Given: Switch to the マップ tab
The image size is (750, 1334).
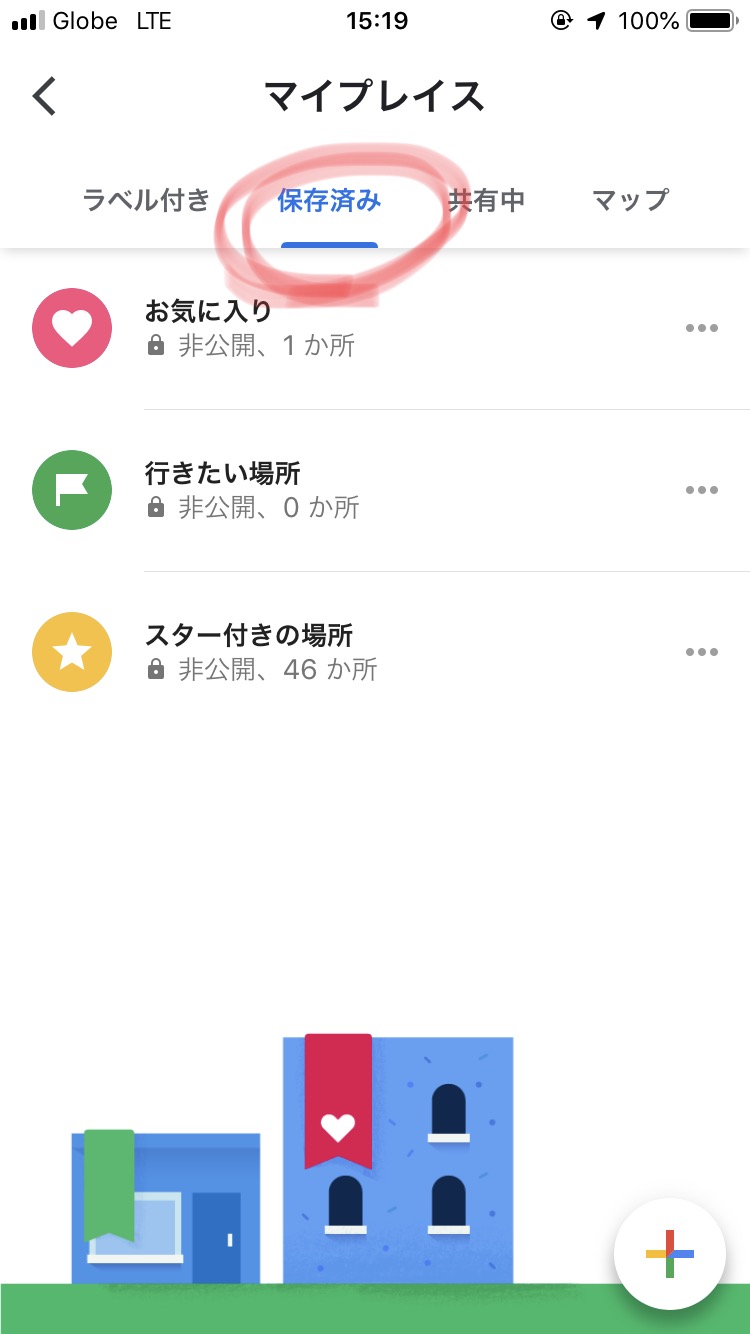Looking at the screenshot, I should 628,200.
